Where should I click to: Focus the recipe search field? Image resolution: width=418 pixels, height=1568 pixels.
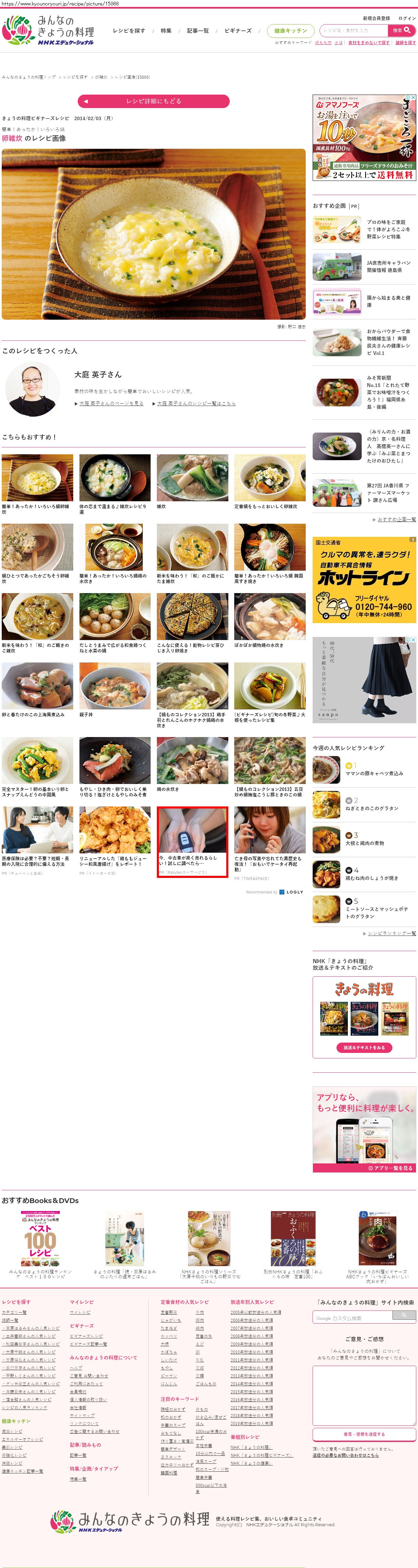point(353,30)
